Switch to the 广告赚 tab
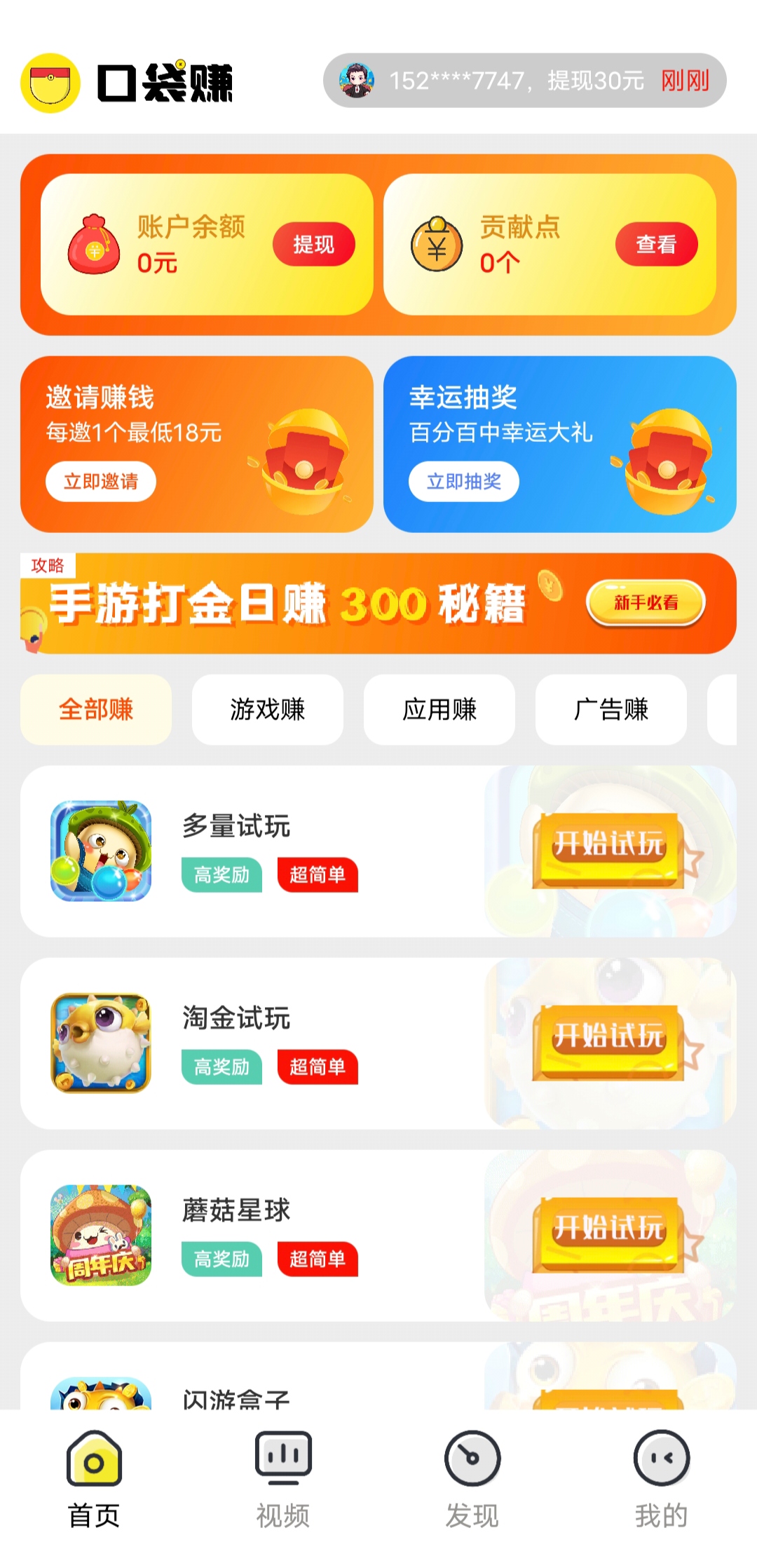Image resolution: width=757 pixels, height=1568 pixels. coord(611,710)
